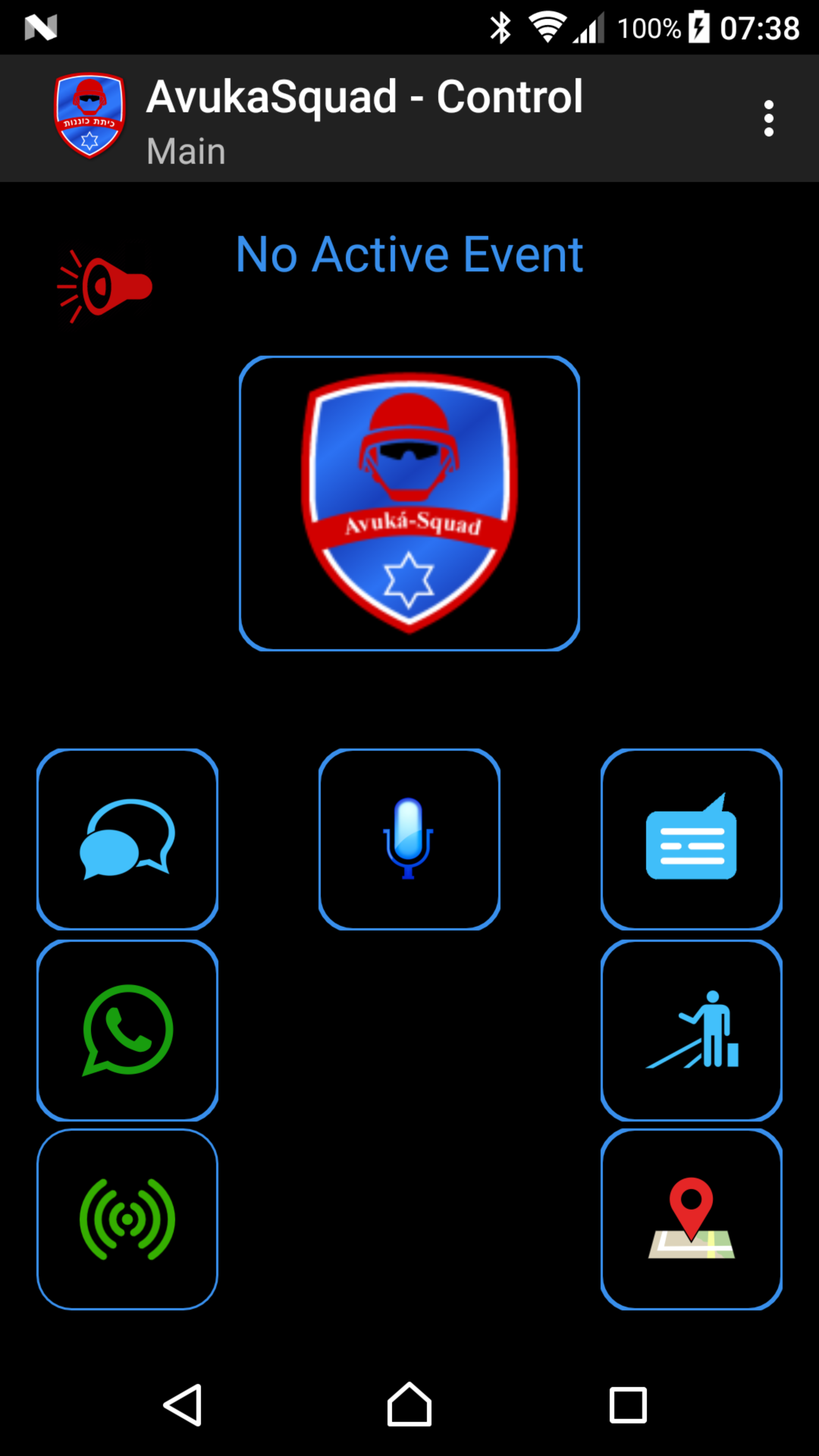Screen dimensions: 819x1456
Task: Tap the green broadcast signal button
Action: pos(127,1219)
